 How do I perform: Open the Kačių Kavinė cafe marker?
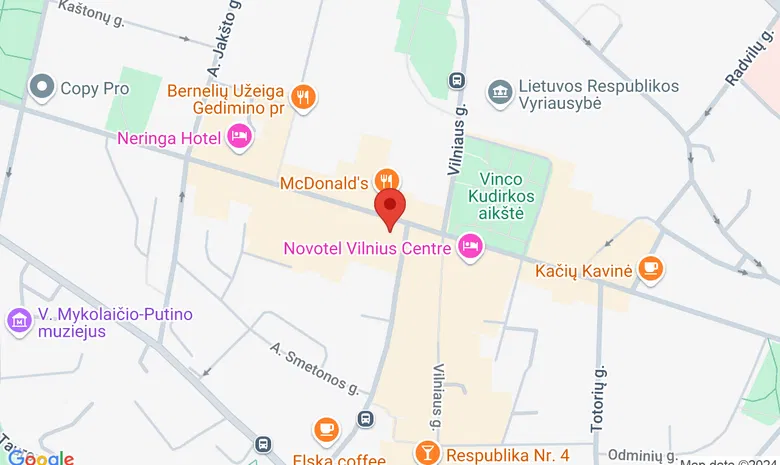coord(651,267)
